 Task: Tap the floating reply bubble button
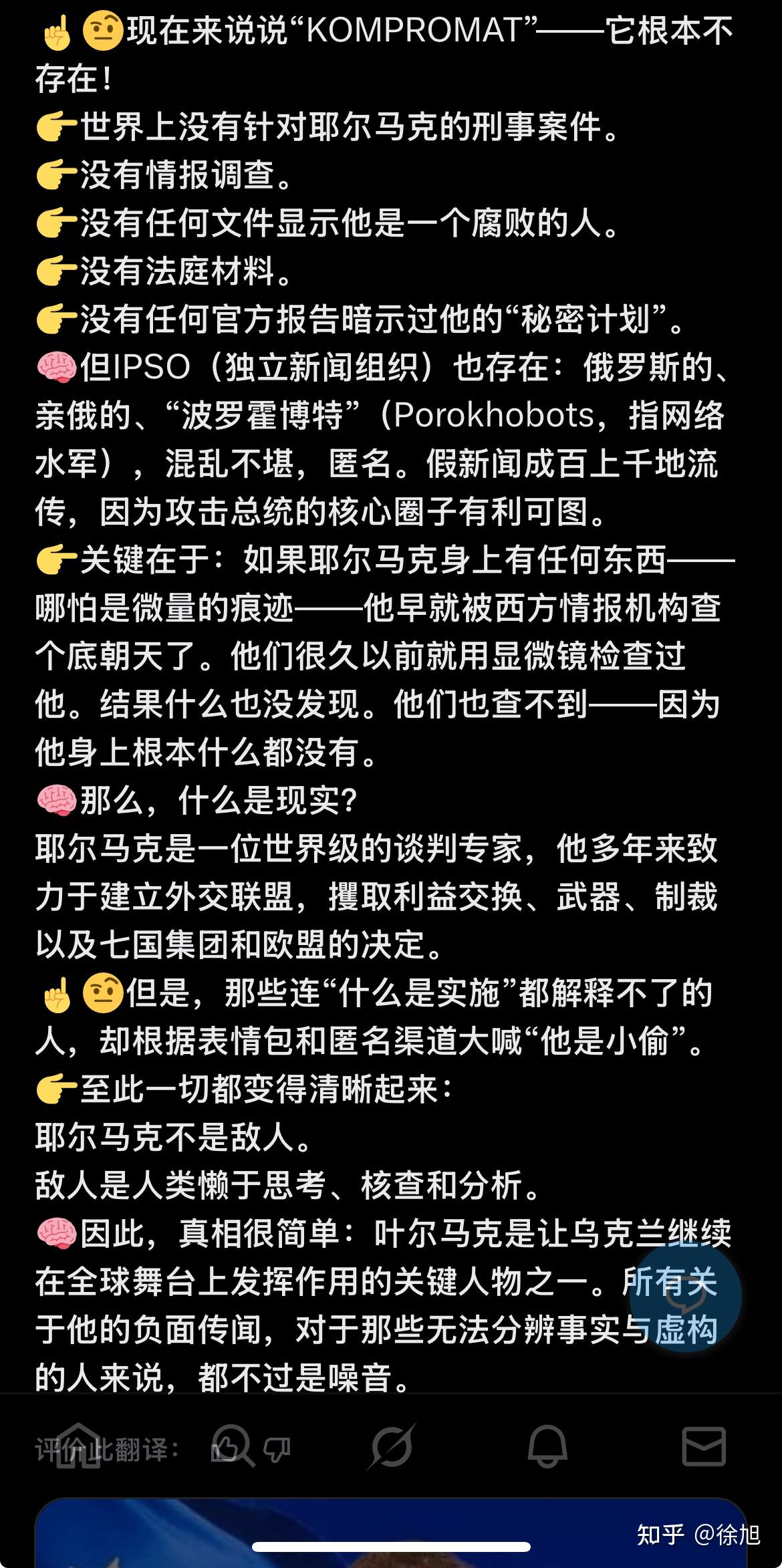(x=686, y=1297)
